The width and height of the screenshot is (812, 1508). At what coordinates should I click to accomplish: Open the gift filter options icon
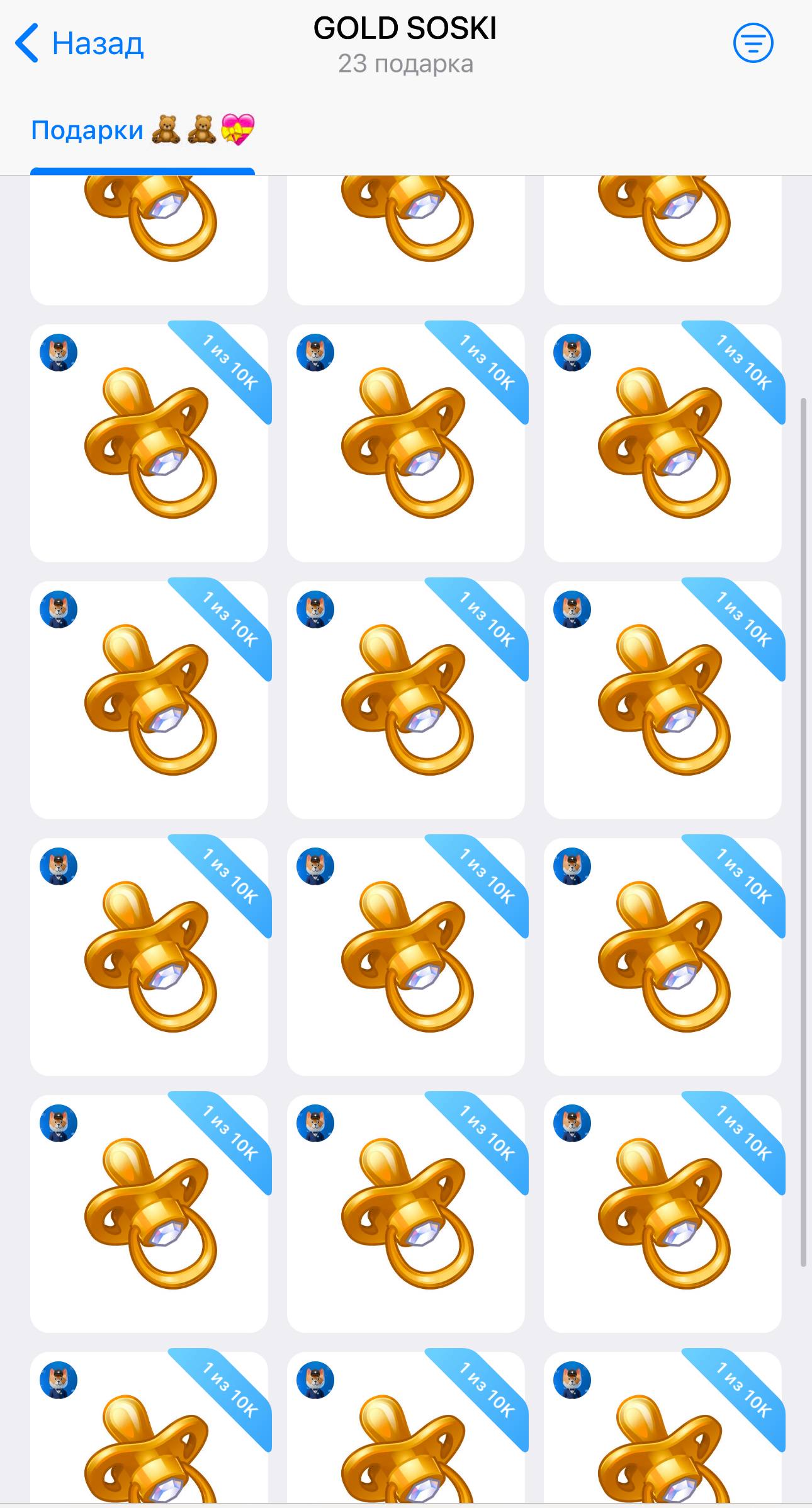(753, 43)
